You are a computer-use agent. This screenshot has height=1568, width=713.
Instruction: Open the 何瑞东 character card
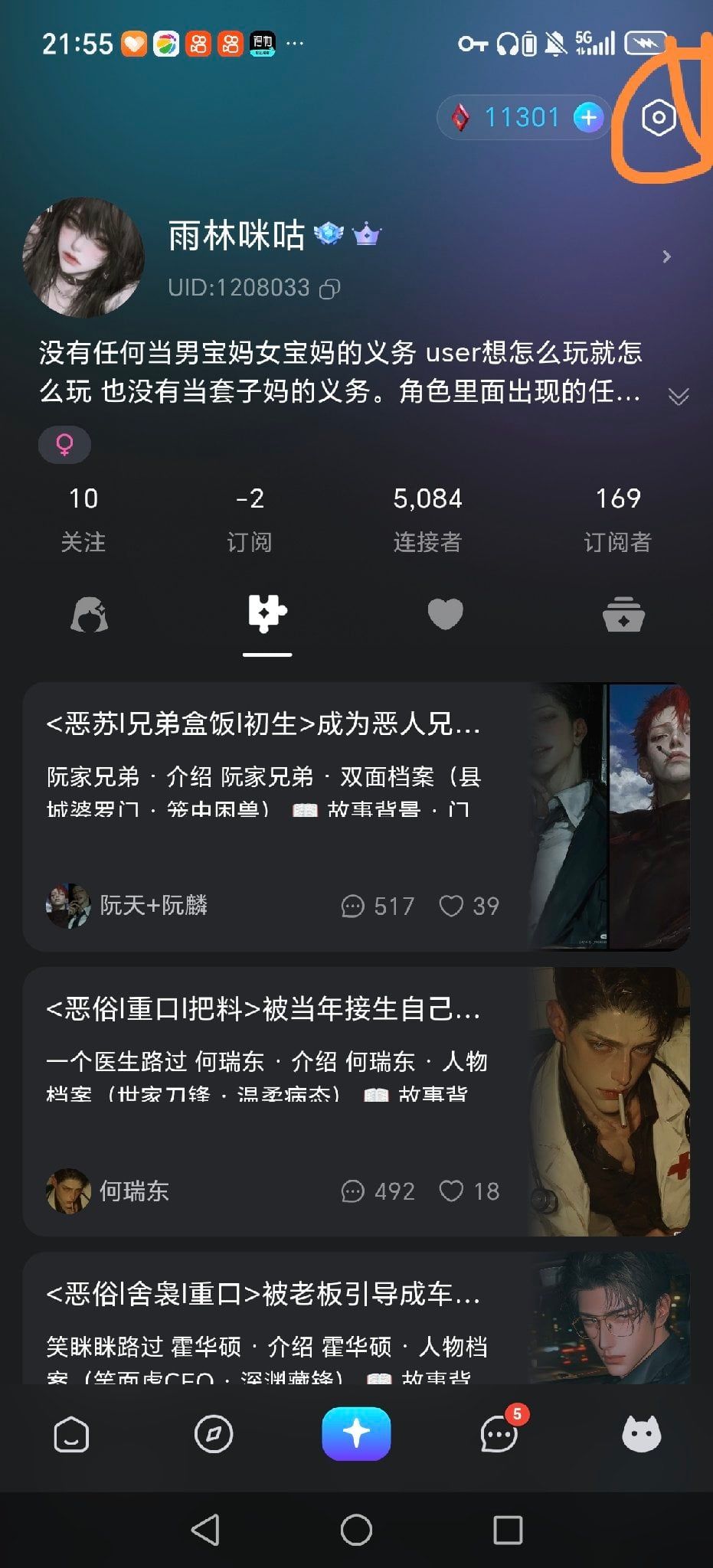pyautogui.click(x=356, y=1102)
